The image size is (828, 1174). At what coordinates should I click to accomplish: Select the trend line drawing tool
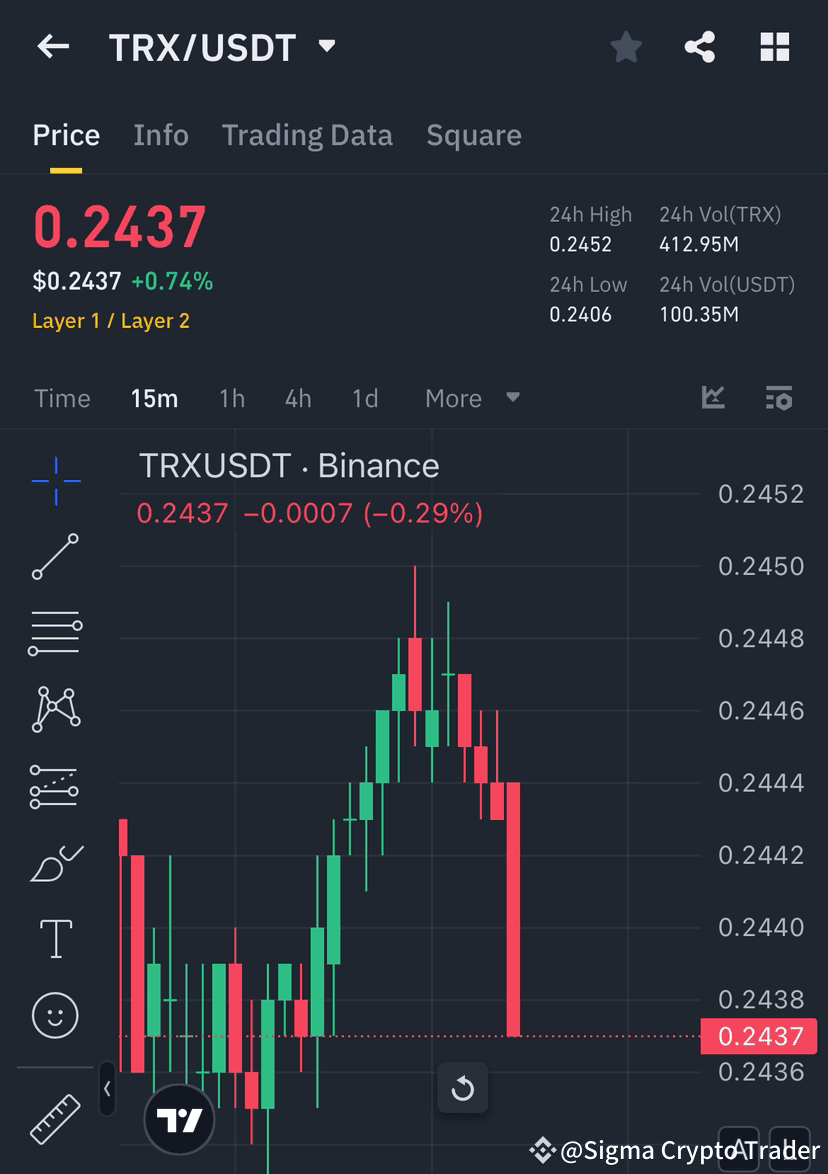point(55,557)
